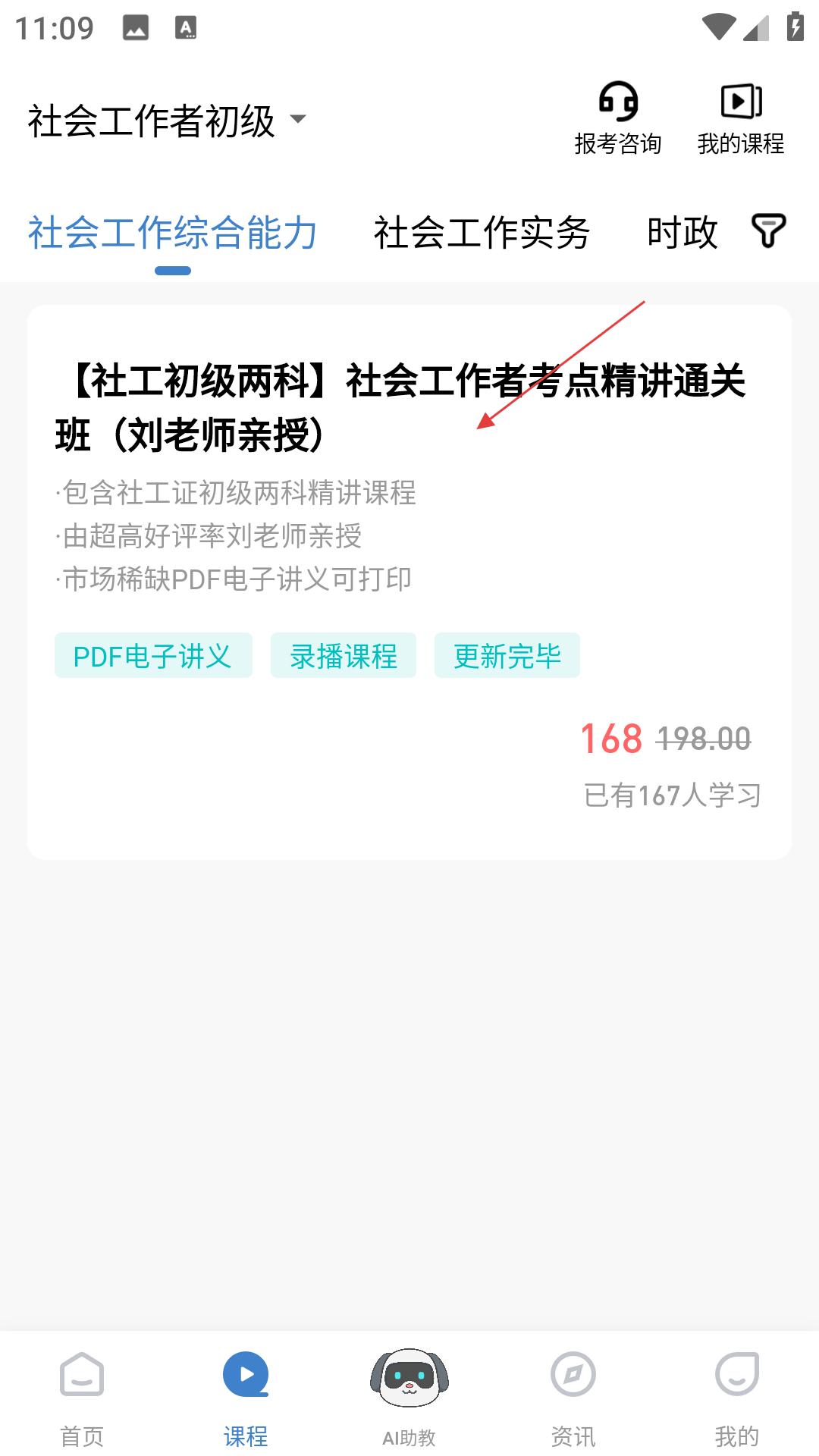Open the 社工初级两科 精讲通关班 course card
The image size is (819, 1456).
tap(409, 582)
